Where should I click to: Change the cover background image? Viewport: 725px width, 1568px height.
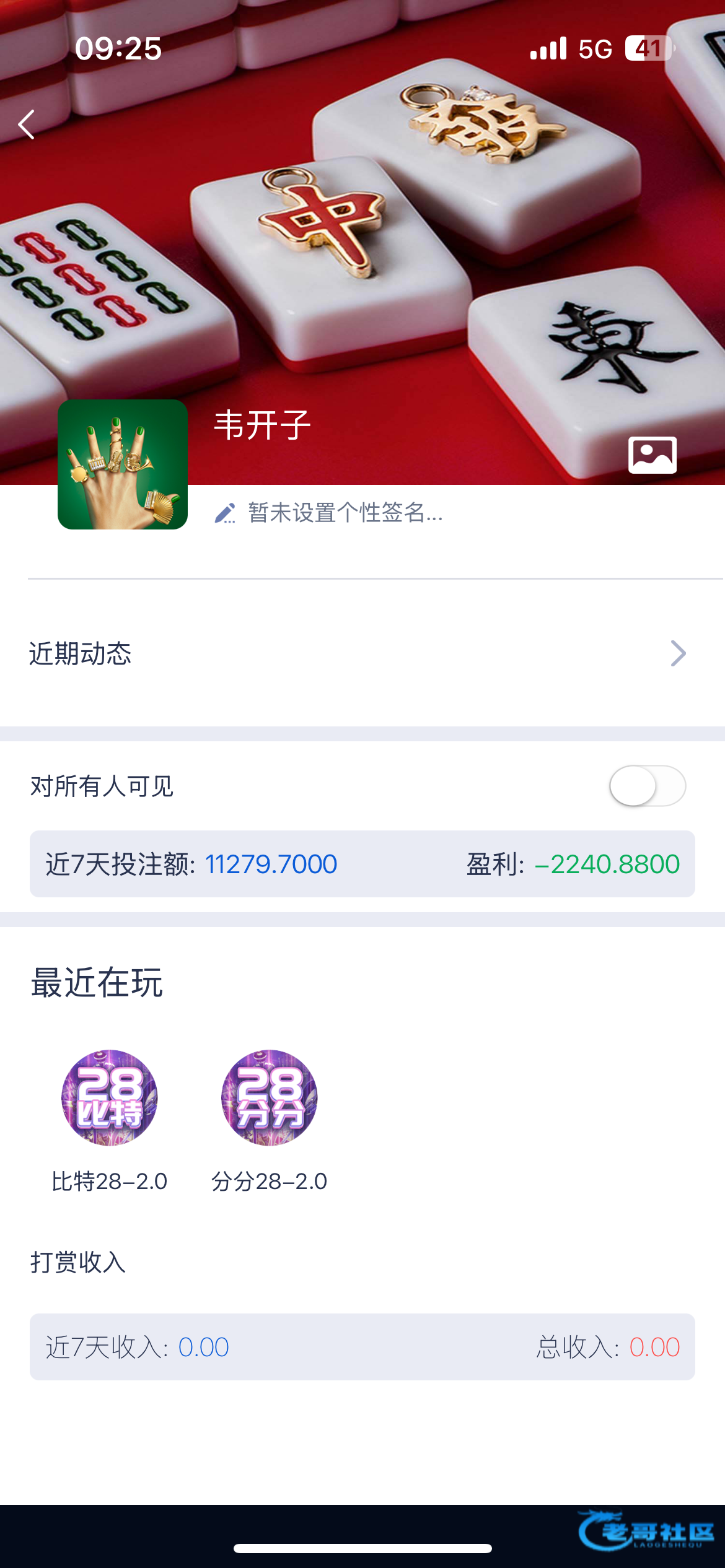(652, 455)
